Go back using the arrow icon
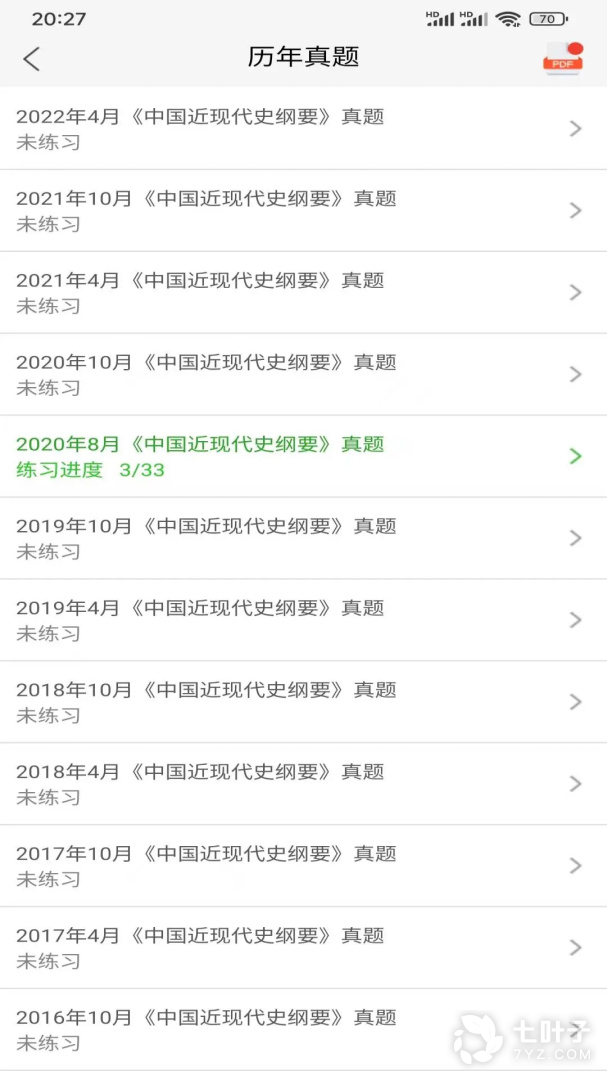The width and height of the screenshot is (607, 1080). pyautogui.click(x=32, y=59)
